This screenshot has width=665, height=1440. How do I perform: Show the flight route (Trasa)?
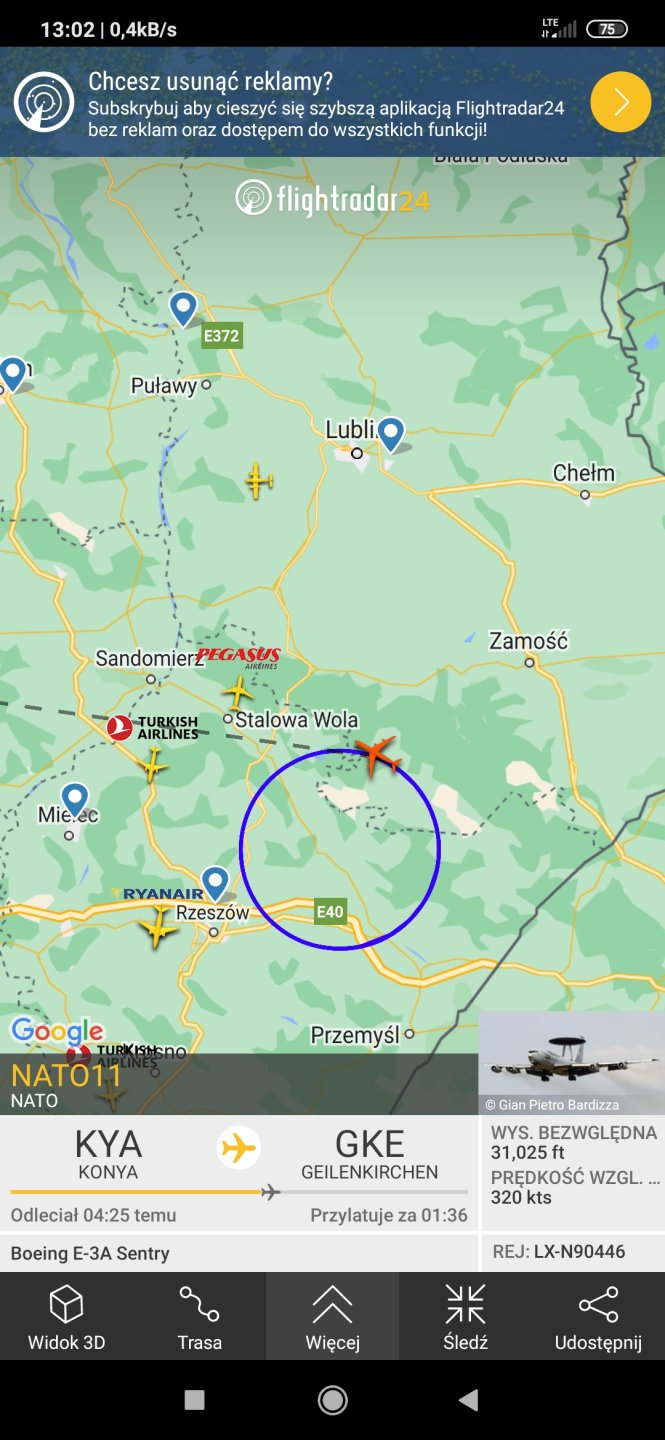[199, 1318]
